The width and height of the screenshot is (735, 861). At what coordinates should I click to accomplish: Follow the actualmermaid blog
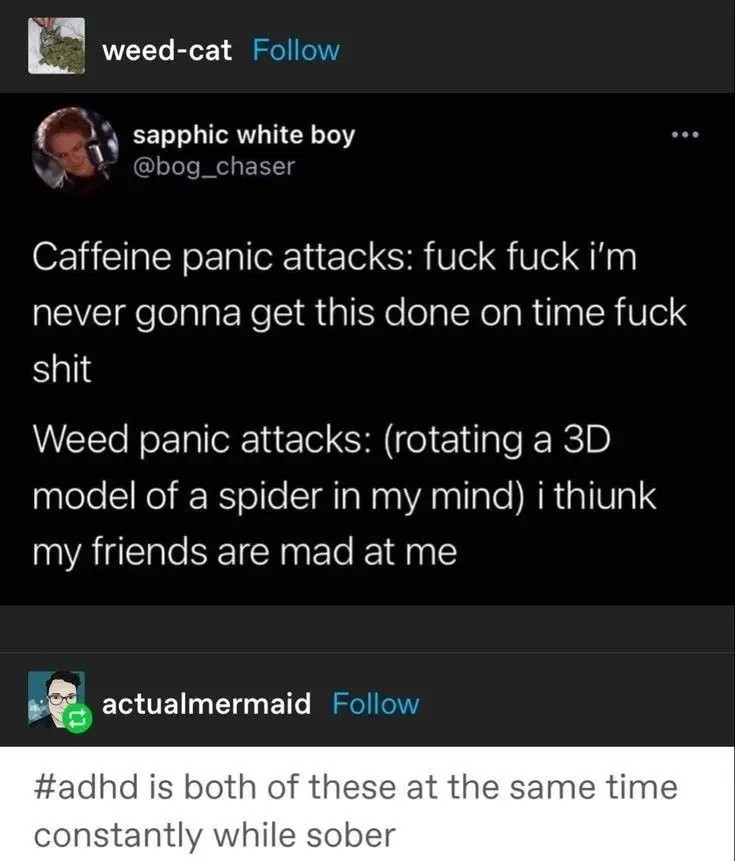375,704
